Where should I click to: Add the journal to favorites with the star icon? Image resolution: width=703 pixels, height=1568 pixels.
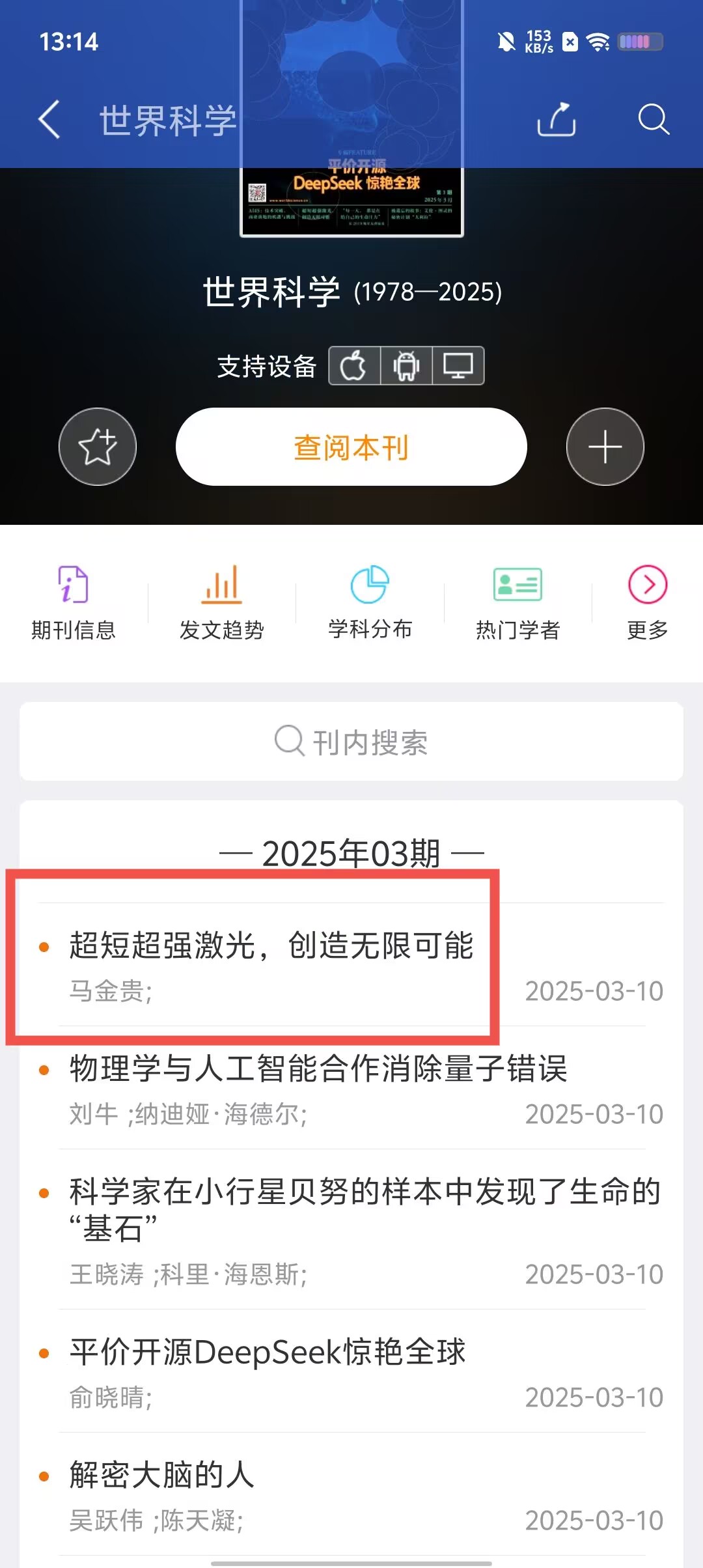[98, 447]
